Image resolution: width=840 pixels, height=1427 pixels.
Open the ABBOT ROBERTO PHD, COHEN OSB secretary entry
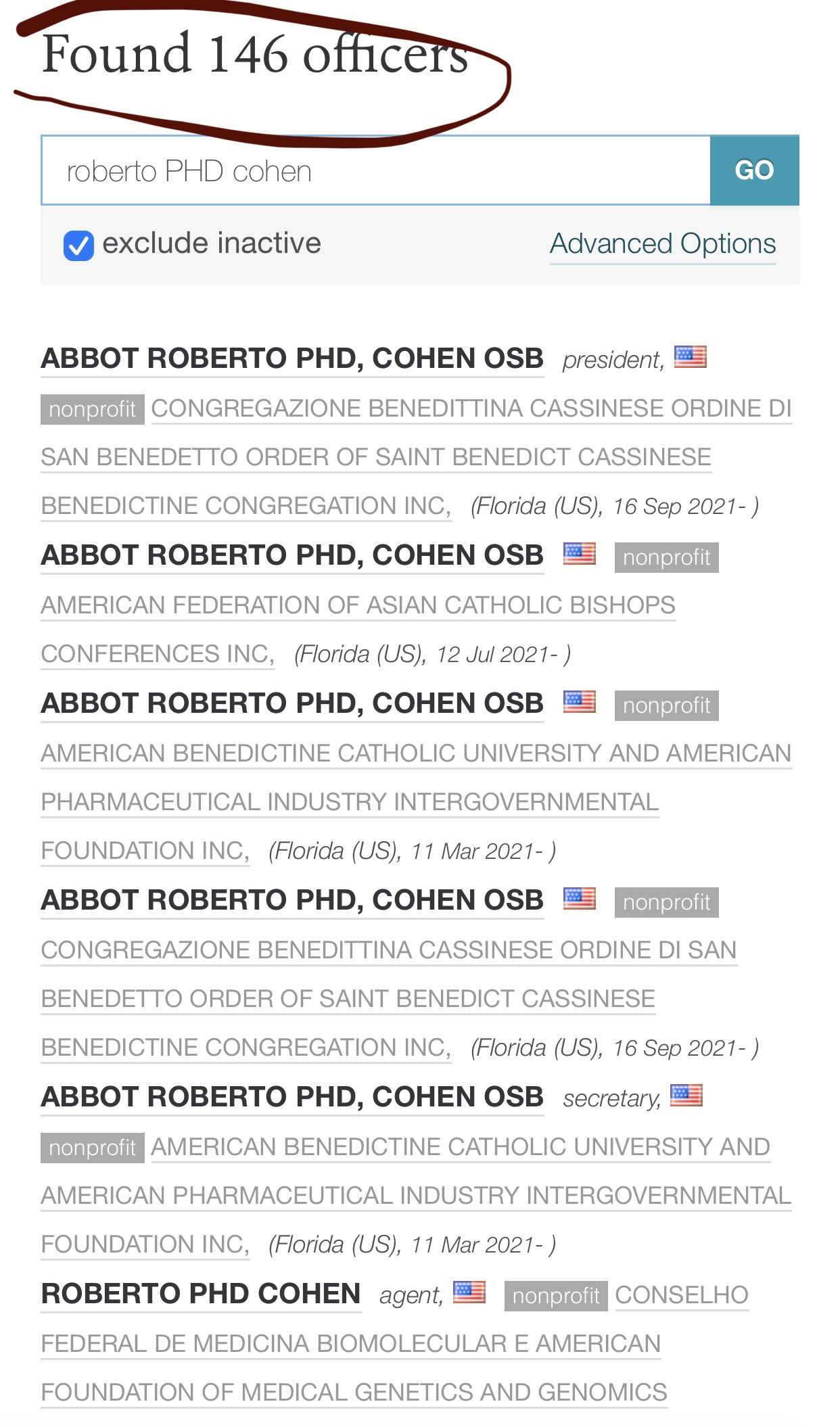tap(292, 1097)
